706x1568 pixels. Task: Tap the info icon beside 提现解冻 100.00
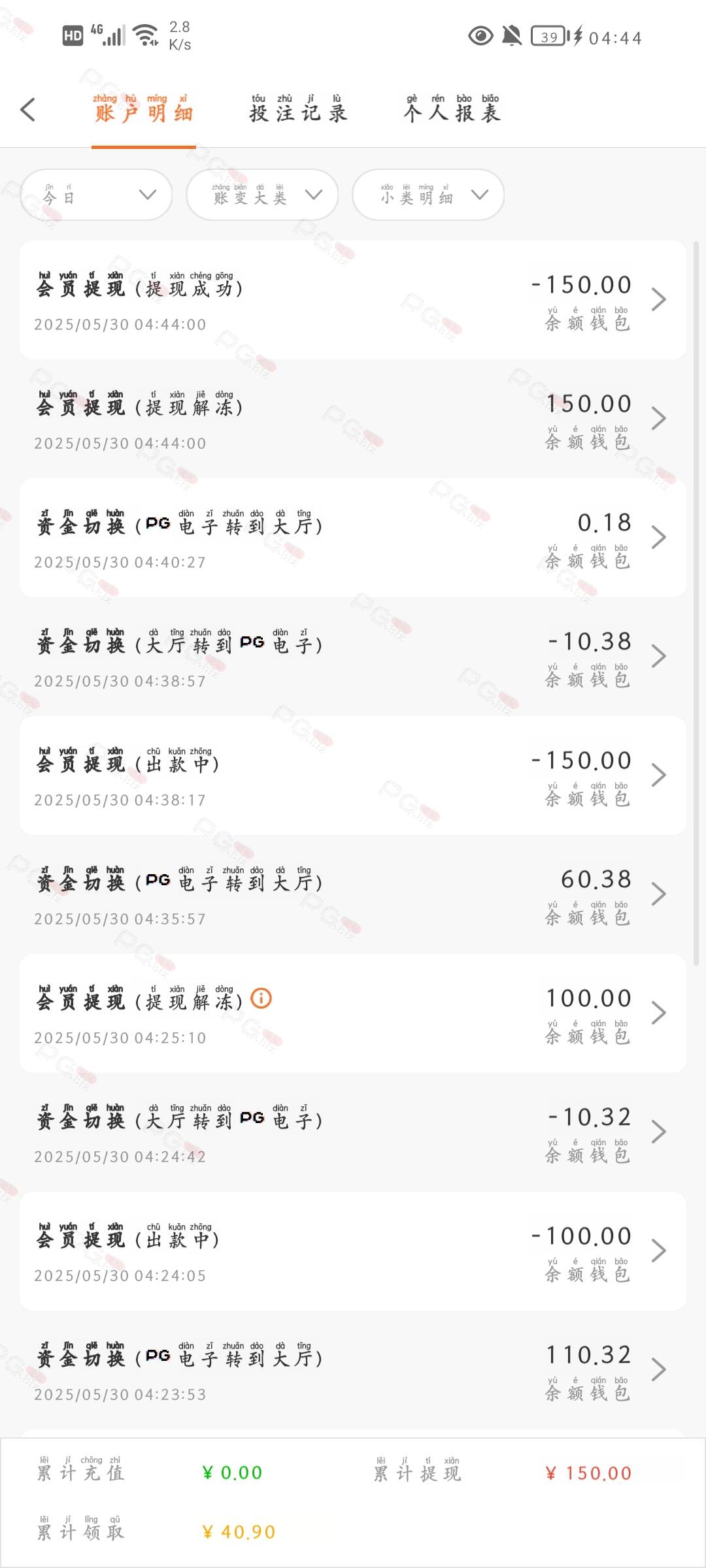261,998
